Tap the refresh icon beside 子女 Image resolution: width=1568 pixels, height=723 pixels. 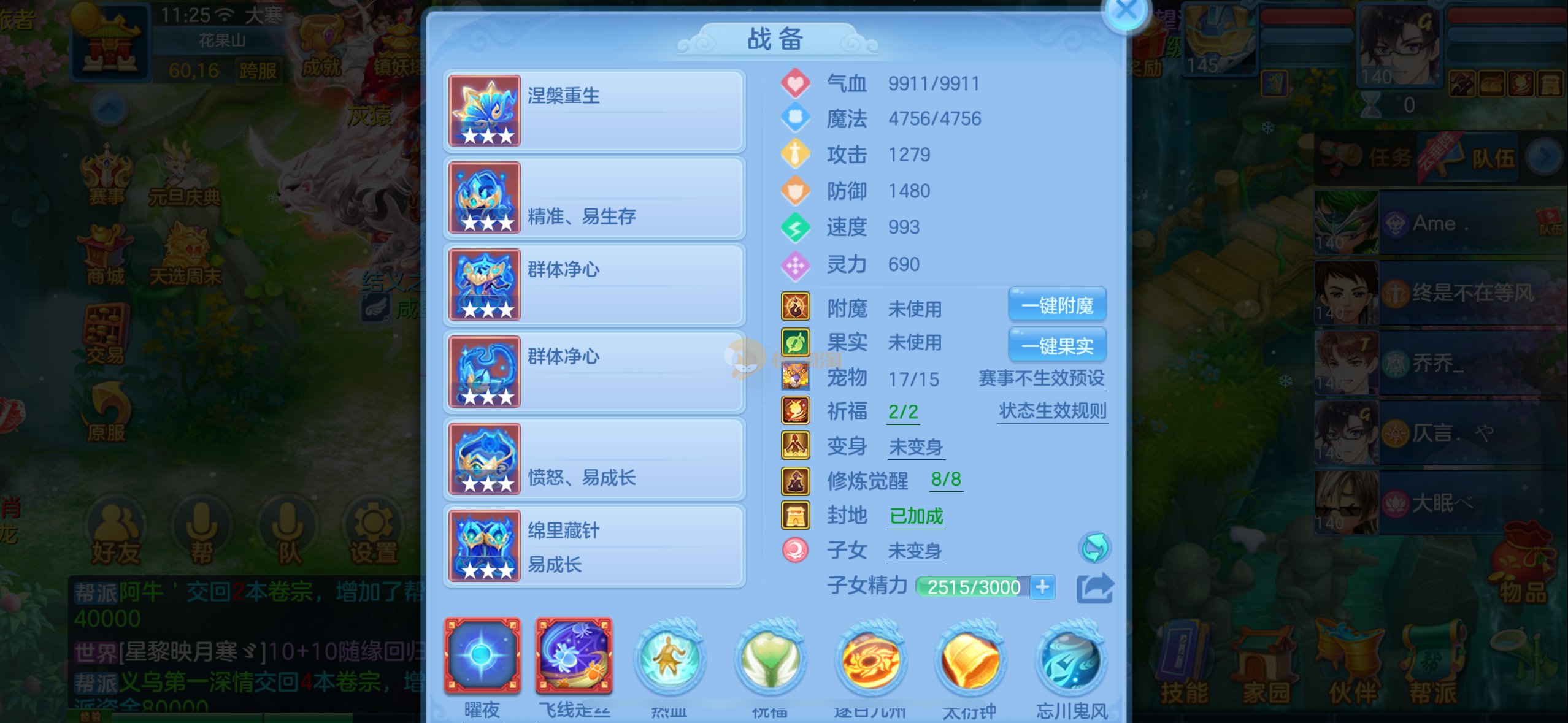click(x=1094, y=548)
